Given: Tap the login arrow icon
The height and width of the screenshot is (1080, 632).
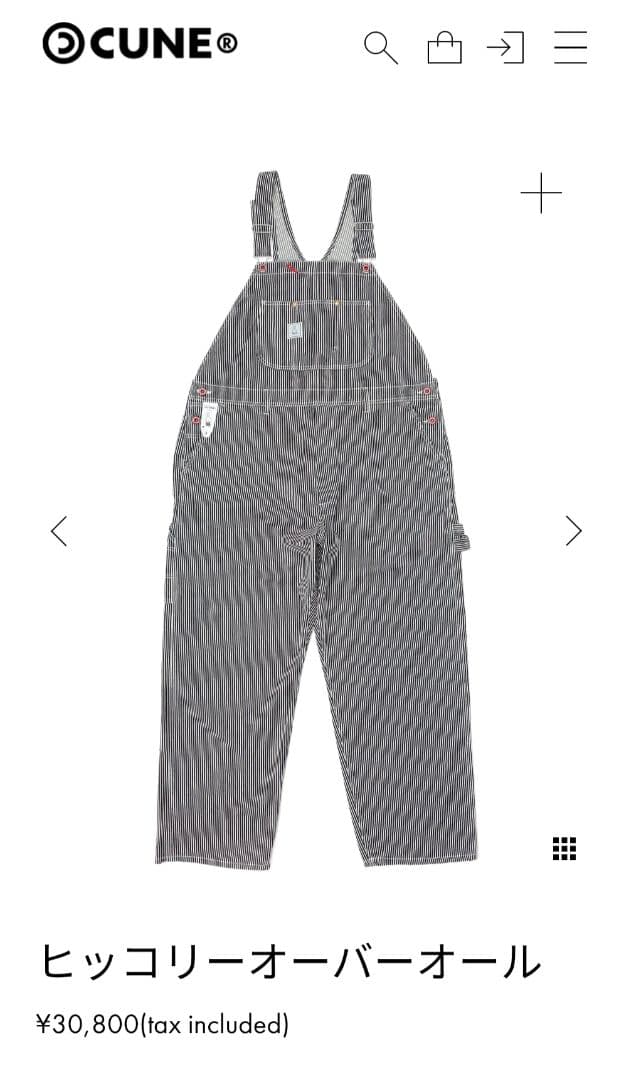Looking at the screenshot, I should point(506,47).
